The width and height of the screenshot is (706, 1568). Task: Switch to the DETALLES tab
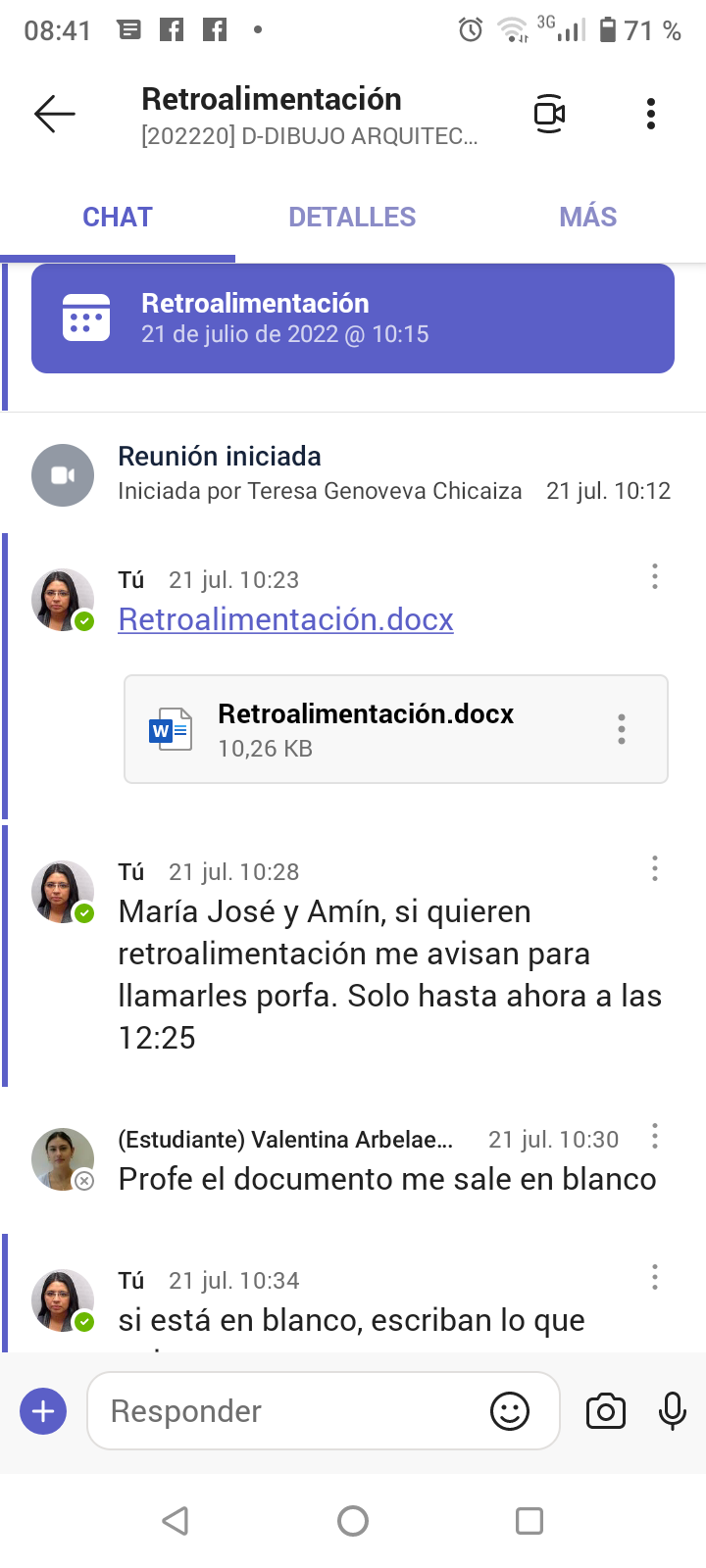tap(352, 217)
